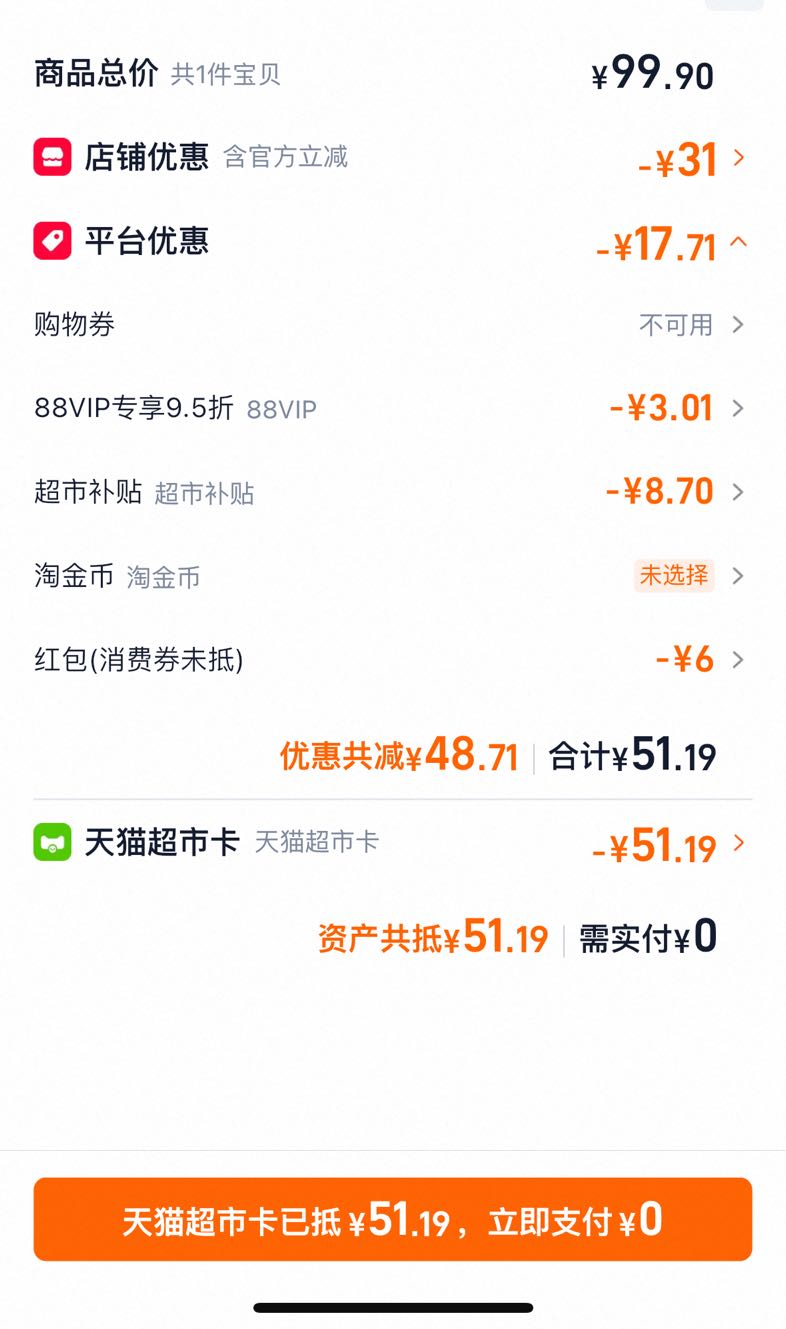View the 88VIP专享9.5折 discount row

point(393,408)
